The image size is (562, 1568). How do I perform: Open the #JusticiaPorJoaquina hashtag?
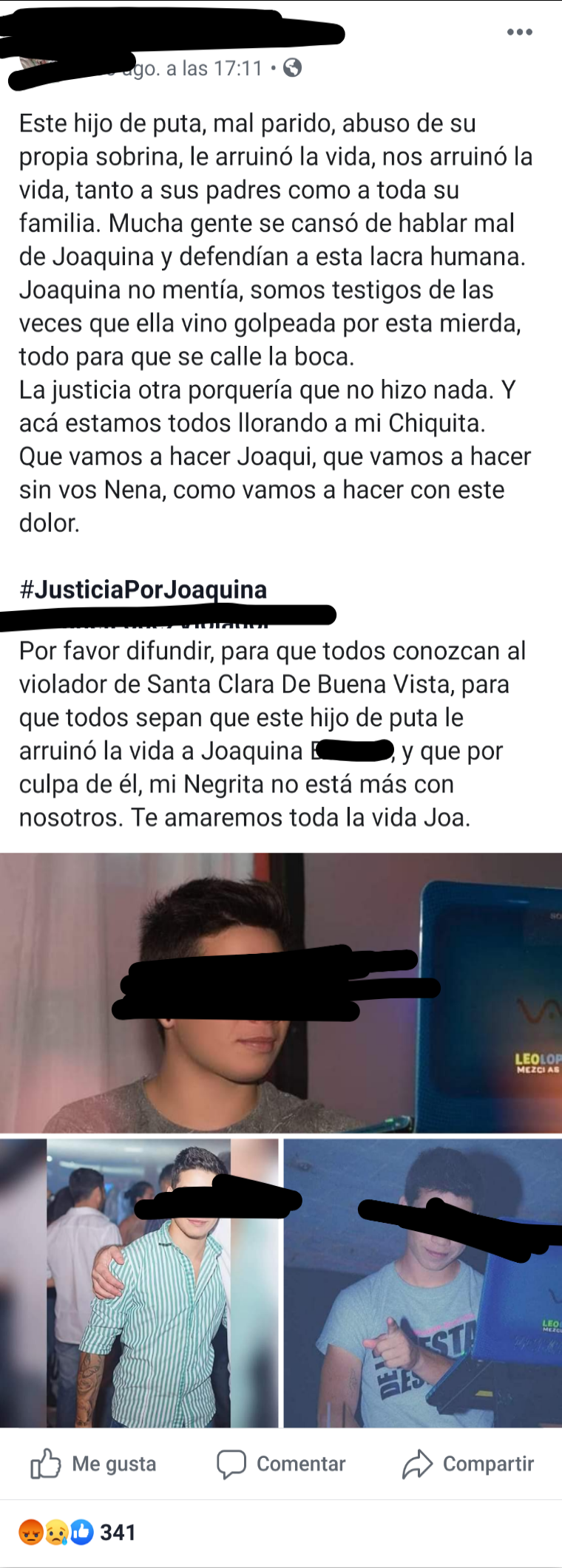143,589
